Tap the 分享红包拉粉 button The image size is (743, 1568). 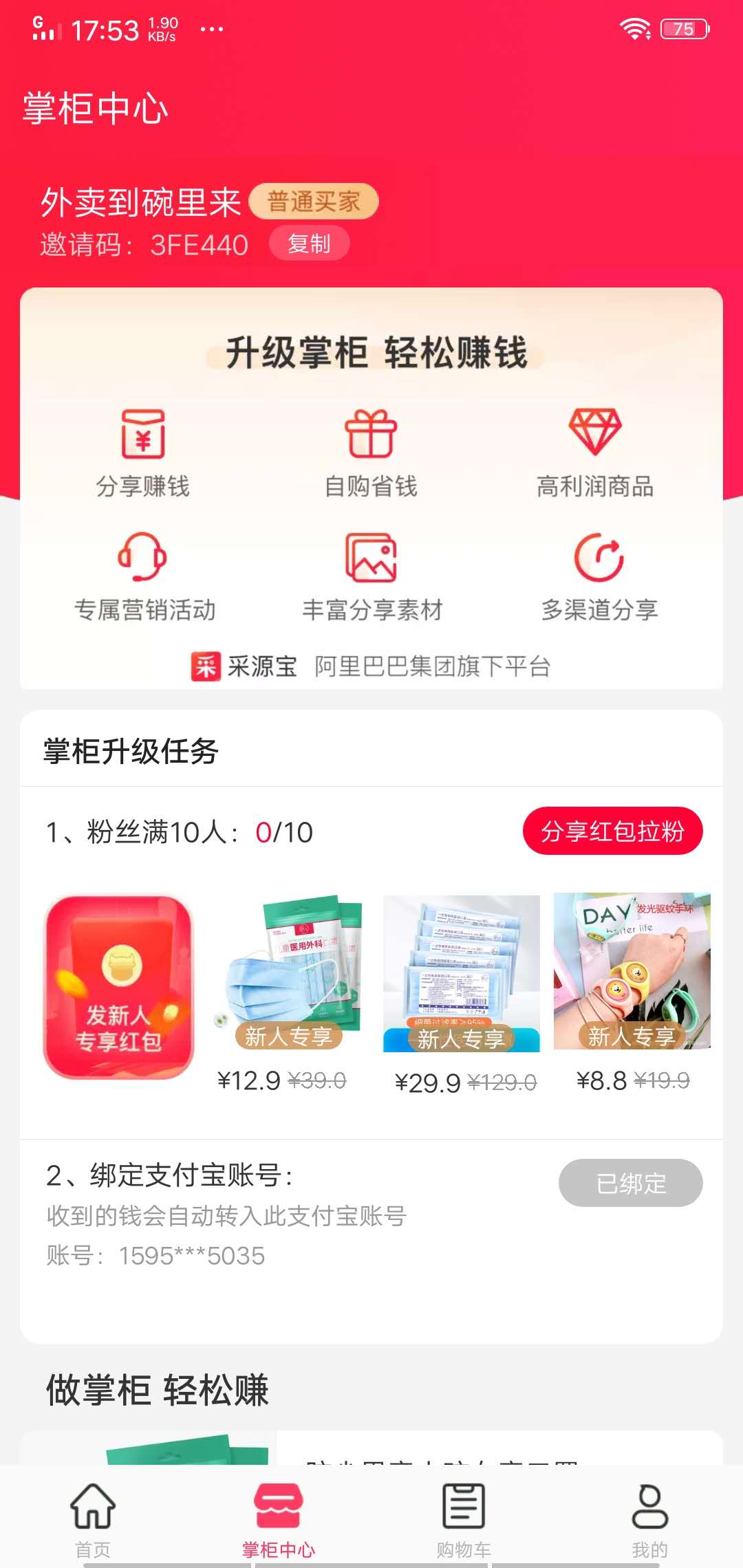(x=612, y=831)
